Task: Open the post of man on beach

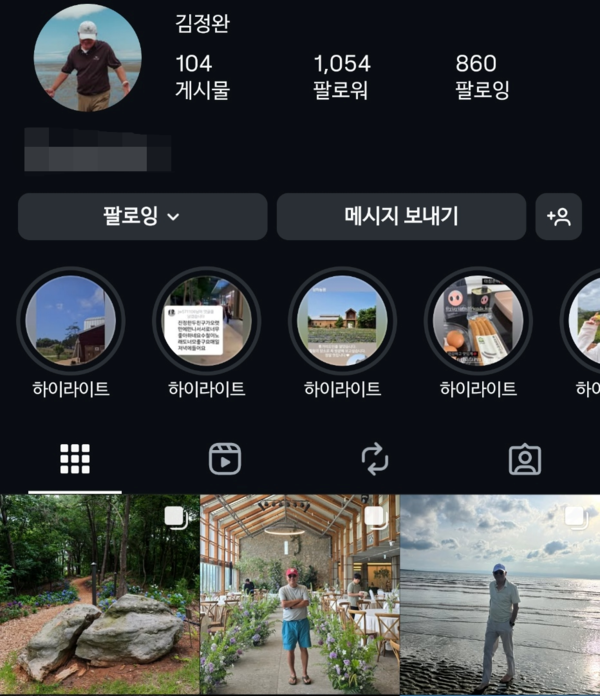Action: tap(500, 595)
